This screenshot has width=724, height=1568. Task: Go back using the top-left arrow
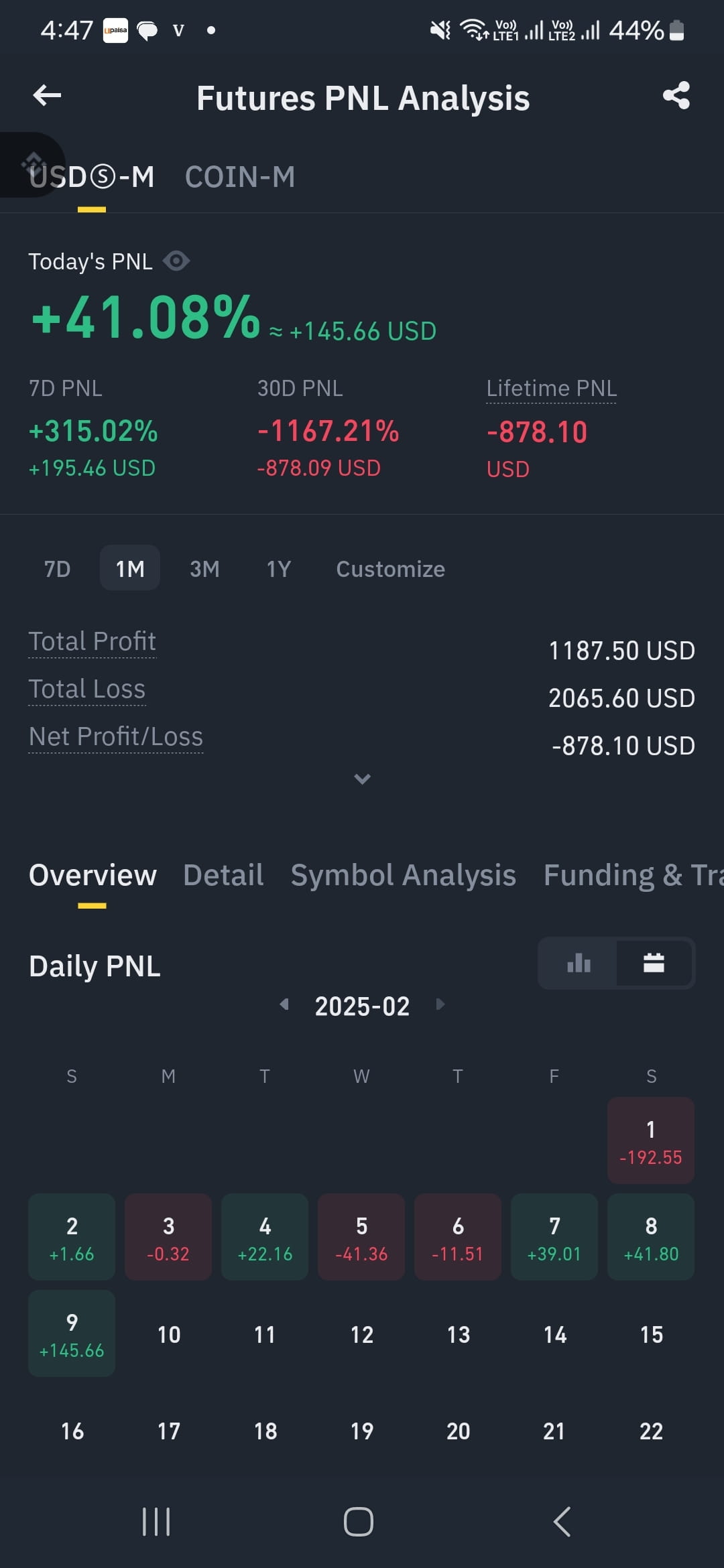click(47, 96)
